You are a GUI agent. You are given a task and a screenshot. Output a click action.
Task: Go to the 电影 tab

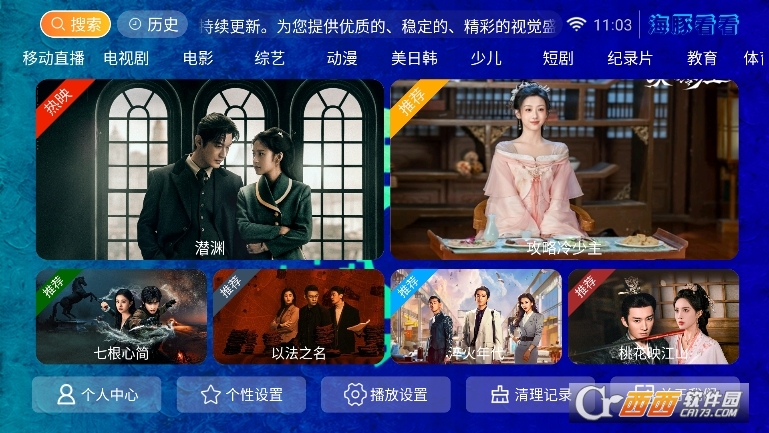198,58
